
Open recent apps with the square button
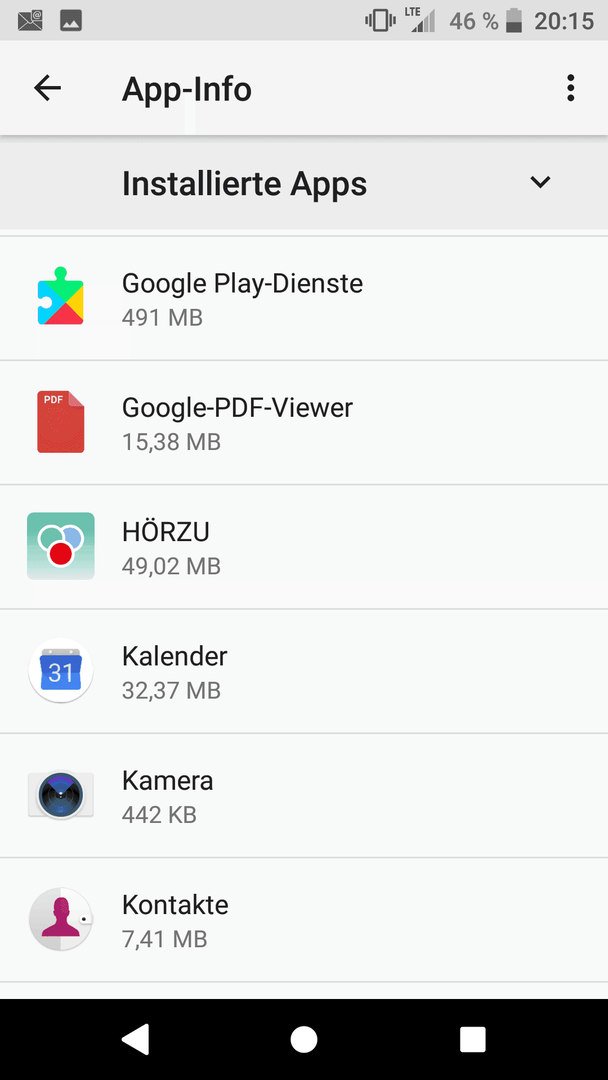pos(472,1039)
